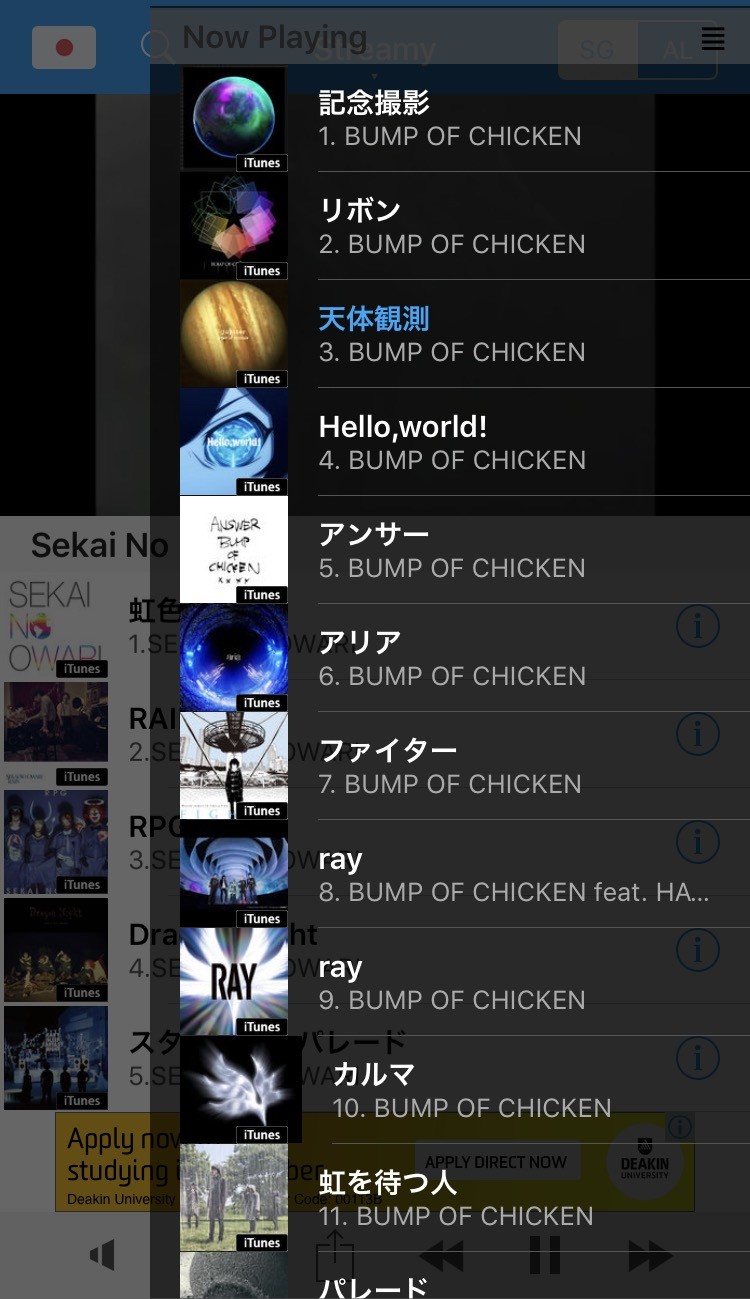Switch to the SG segment
The height and width of the screenshot is (1299, 750).
click(597, 50)
